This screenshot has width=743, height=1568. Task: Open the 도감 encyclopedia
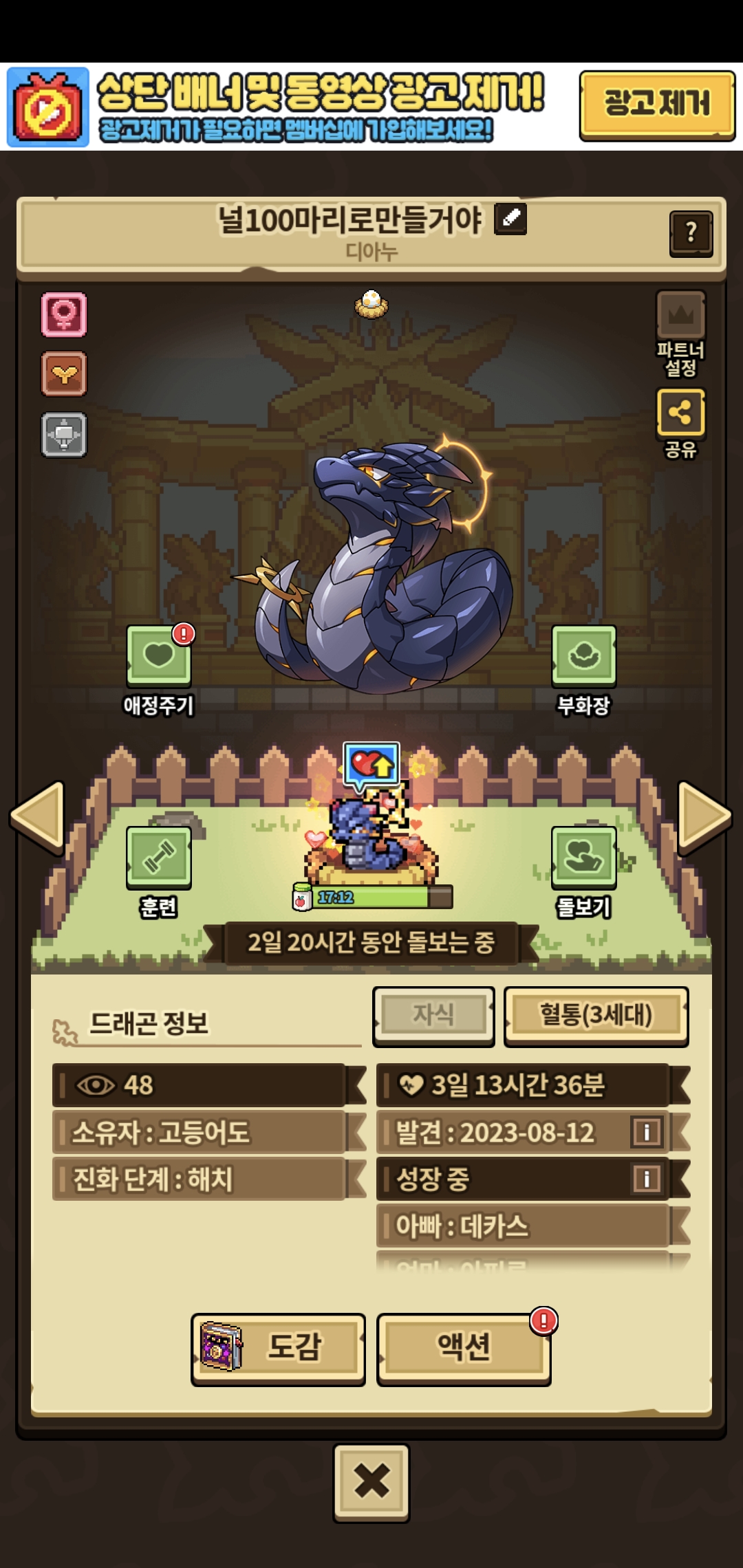[278, 1348]
